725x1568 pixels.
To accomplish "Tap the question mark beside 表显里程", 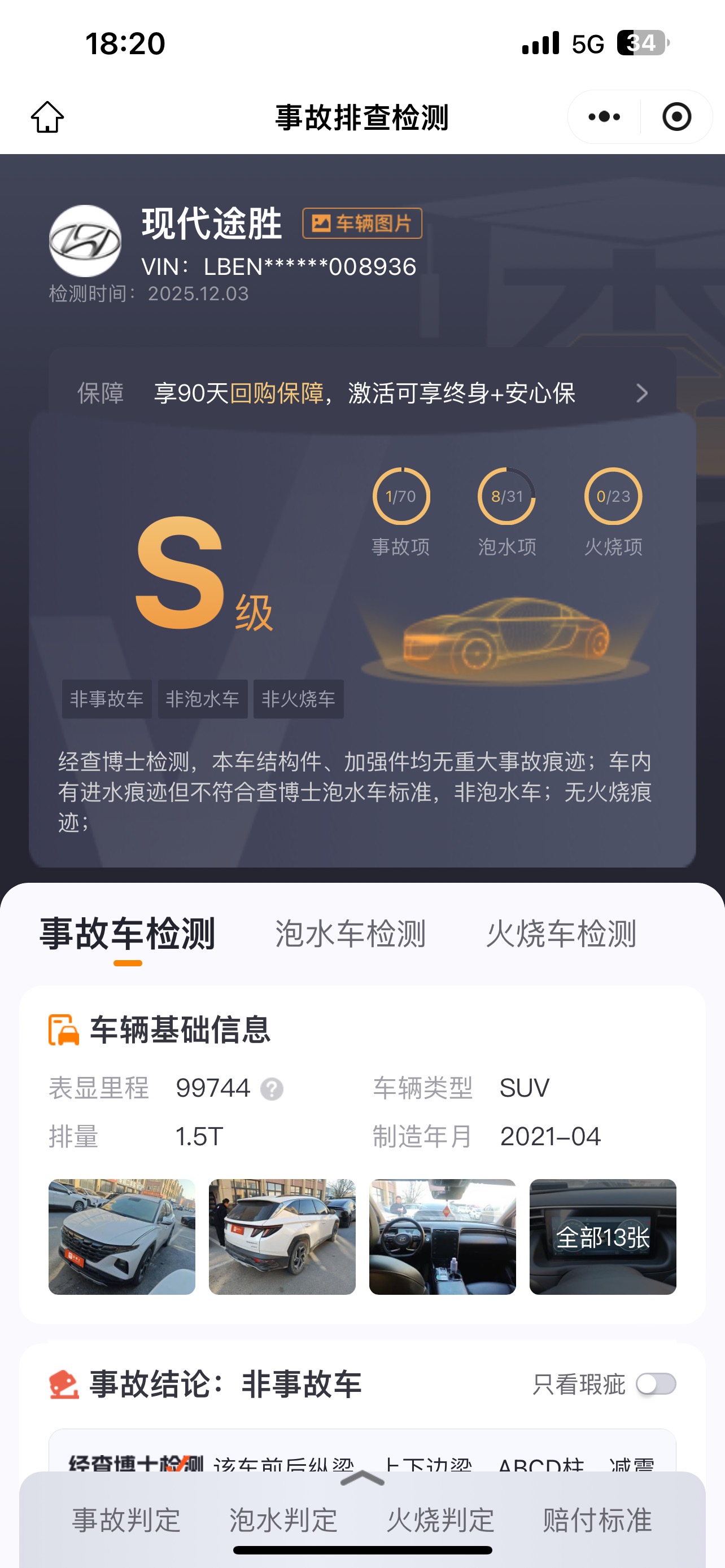I will click(x=272, y=1089).
